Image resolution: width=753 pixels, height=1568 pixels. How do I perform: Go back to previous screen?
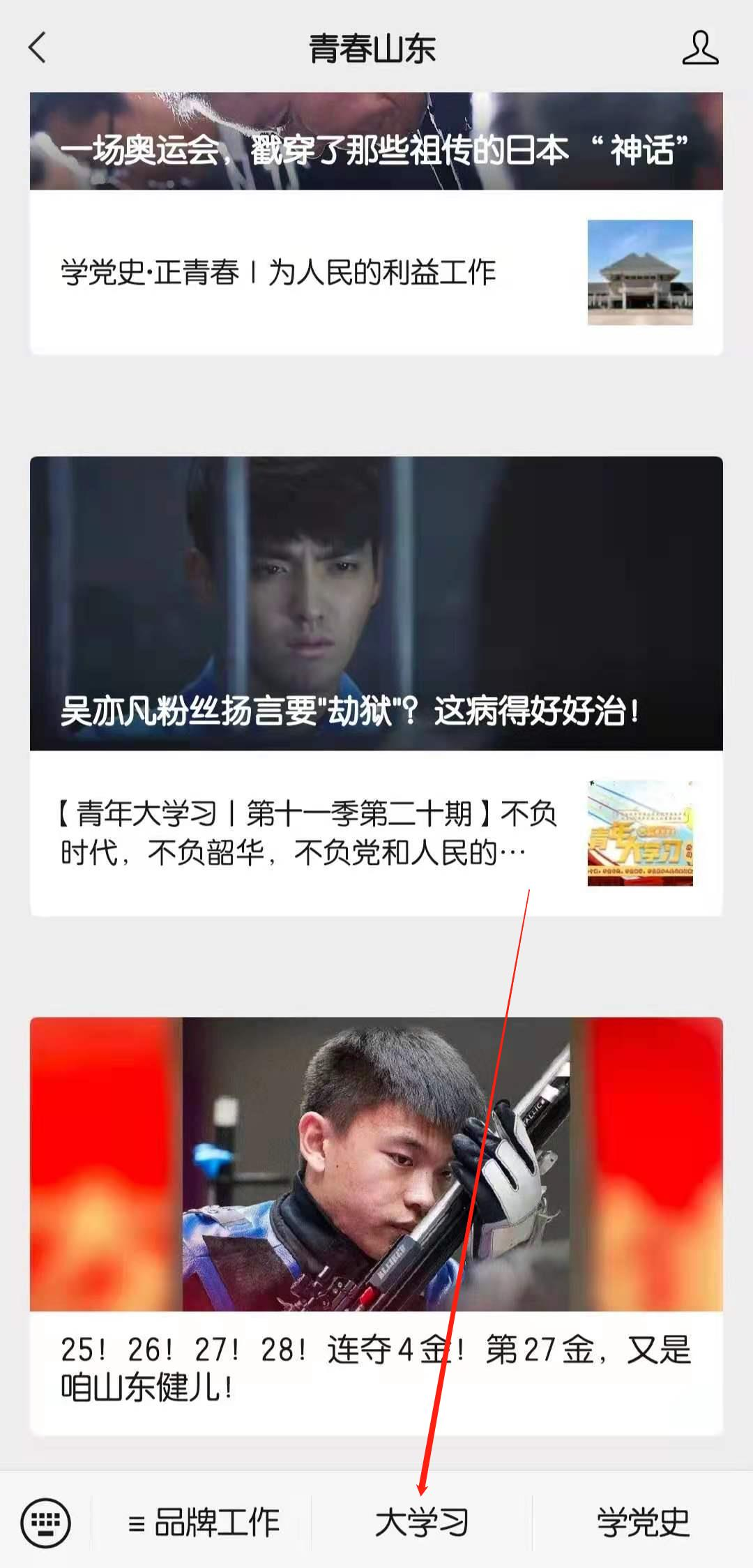tap(38, 48)
